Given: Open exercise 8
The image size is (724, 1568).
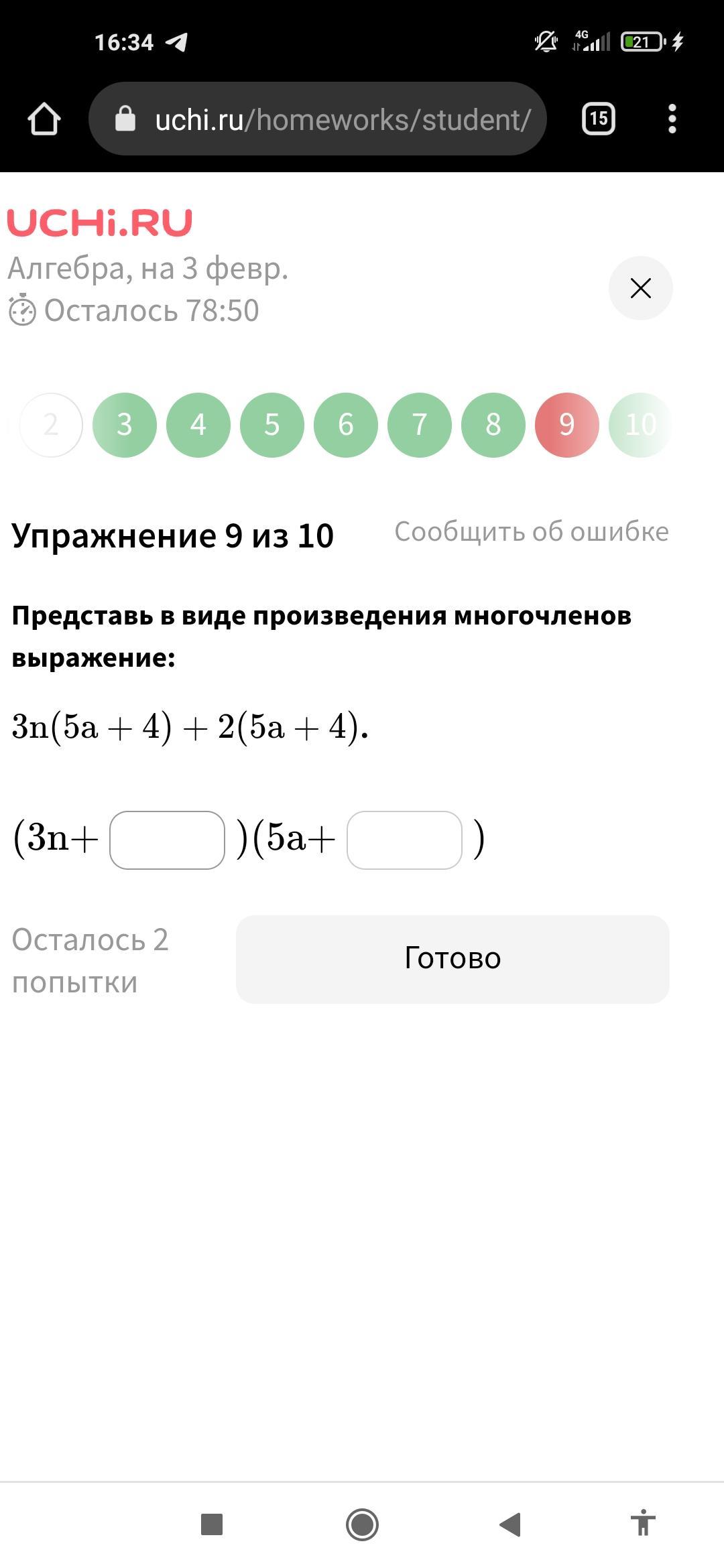Looking at the screenshot, I should coord(493,425).
